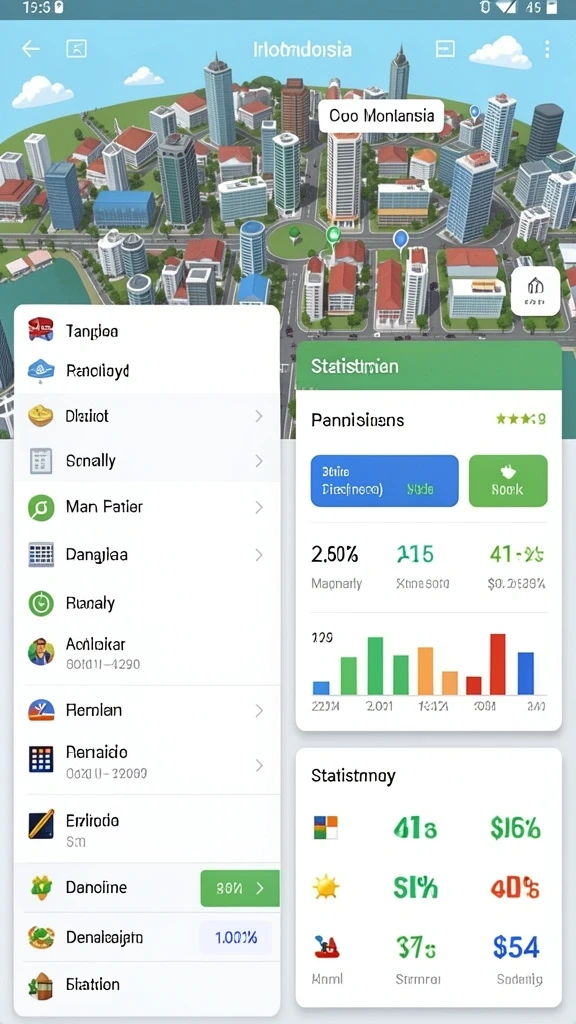Open the Dlairiot row
This screenshot has width=576, height=1024.
(x=147, y=416)
